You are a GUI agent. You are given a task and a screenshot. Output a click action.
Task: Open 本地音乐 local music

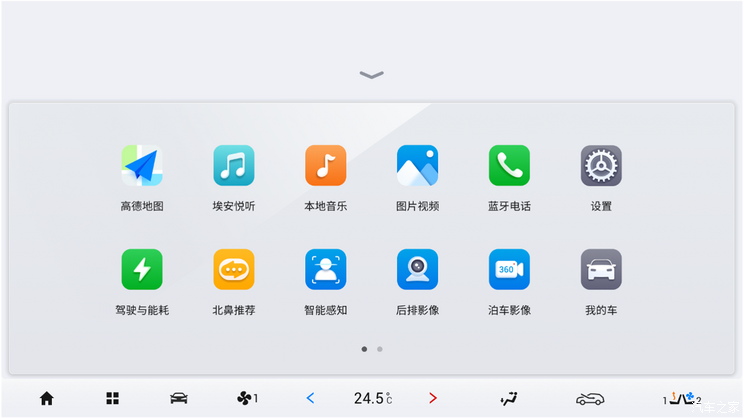[x=326, y=166]
